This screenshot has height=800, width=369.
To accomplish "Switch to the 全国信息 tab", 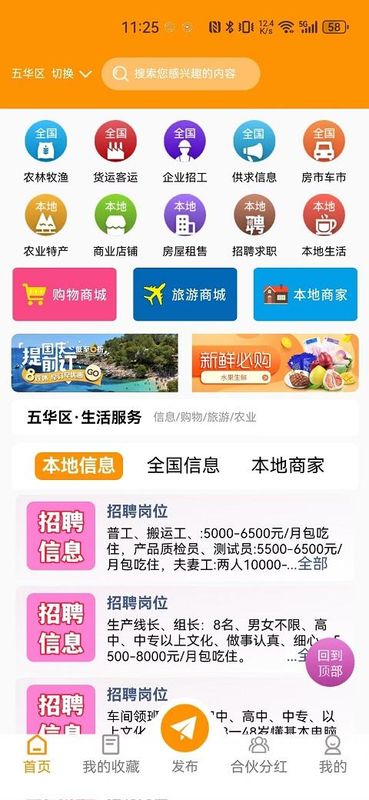I will point(183,465).
